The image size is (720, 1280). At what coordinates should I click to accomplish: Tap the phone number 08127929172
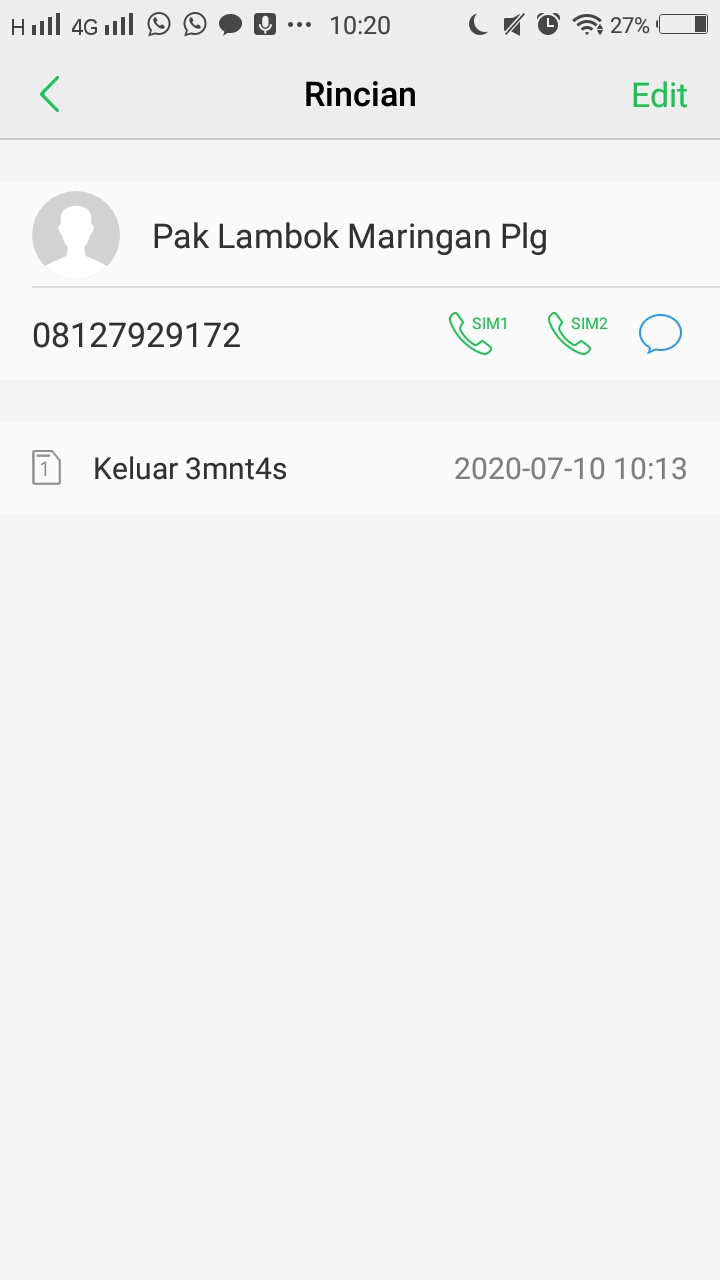coord(137,335)
